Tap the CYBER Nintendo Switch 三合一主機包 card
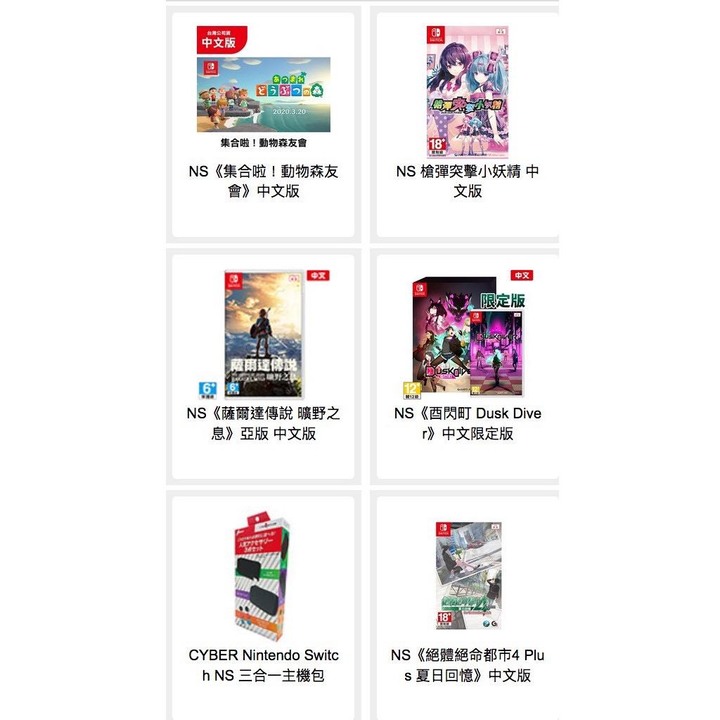The width and height of the screenshot is (720, 720). click(x=264, y=606)
